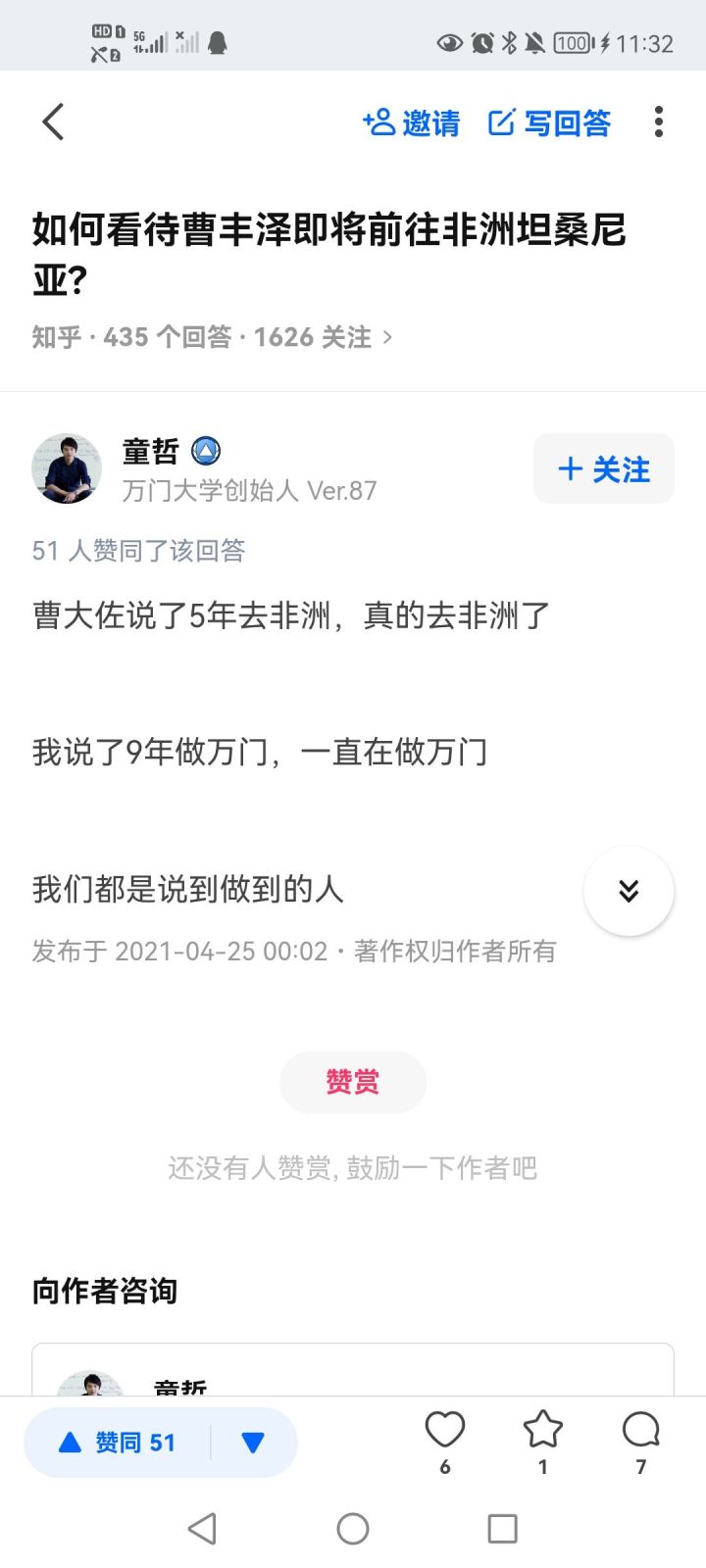Image resolution: width=706 pixels, height=1568 pixels.
Task: Expand question details via the chevron after 1626 关注
Action: coord(388,337)
